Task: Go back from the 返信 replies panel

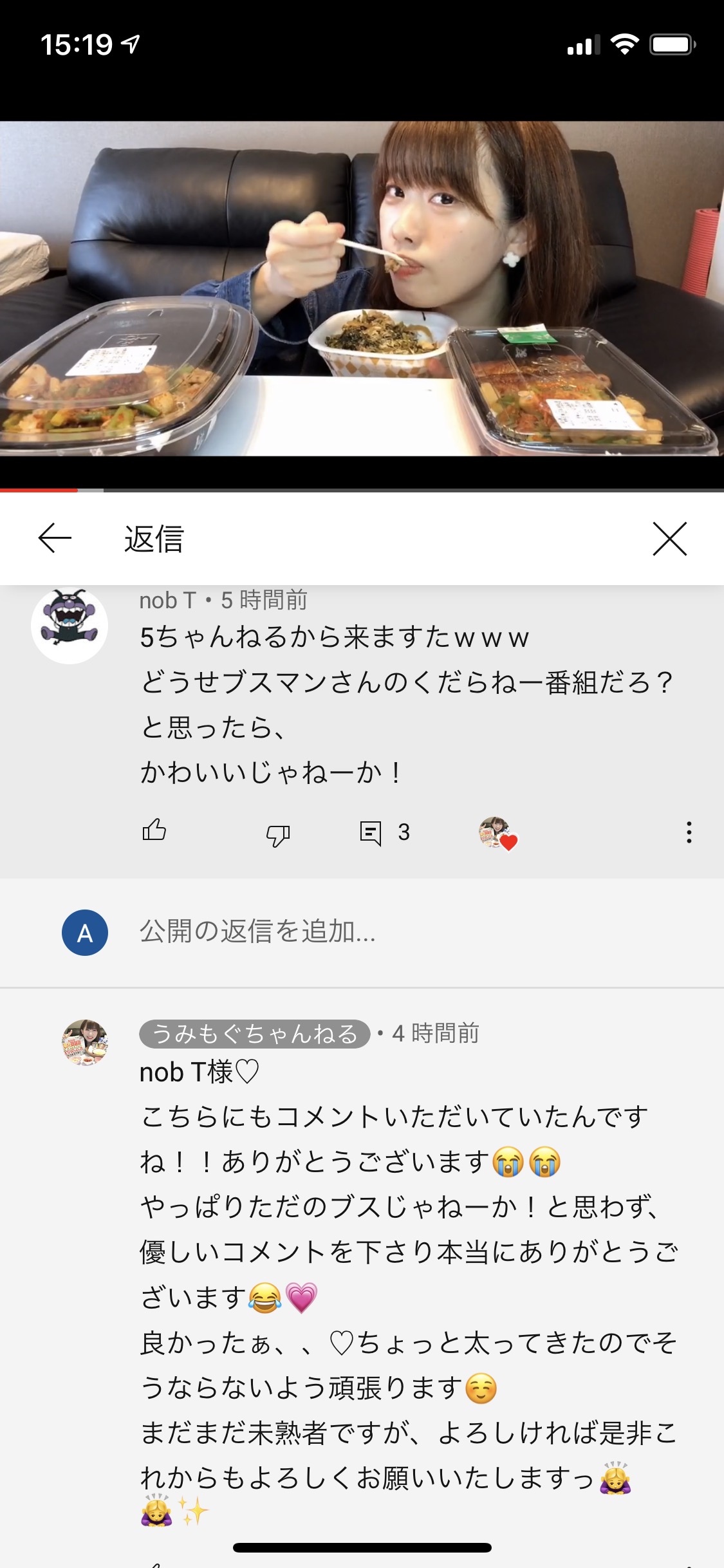Action: click(x=55, y=538)
